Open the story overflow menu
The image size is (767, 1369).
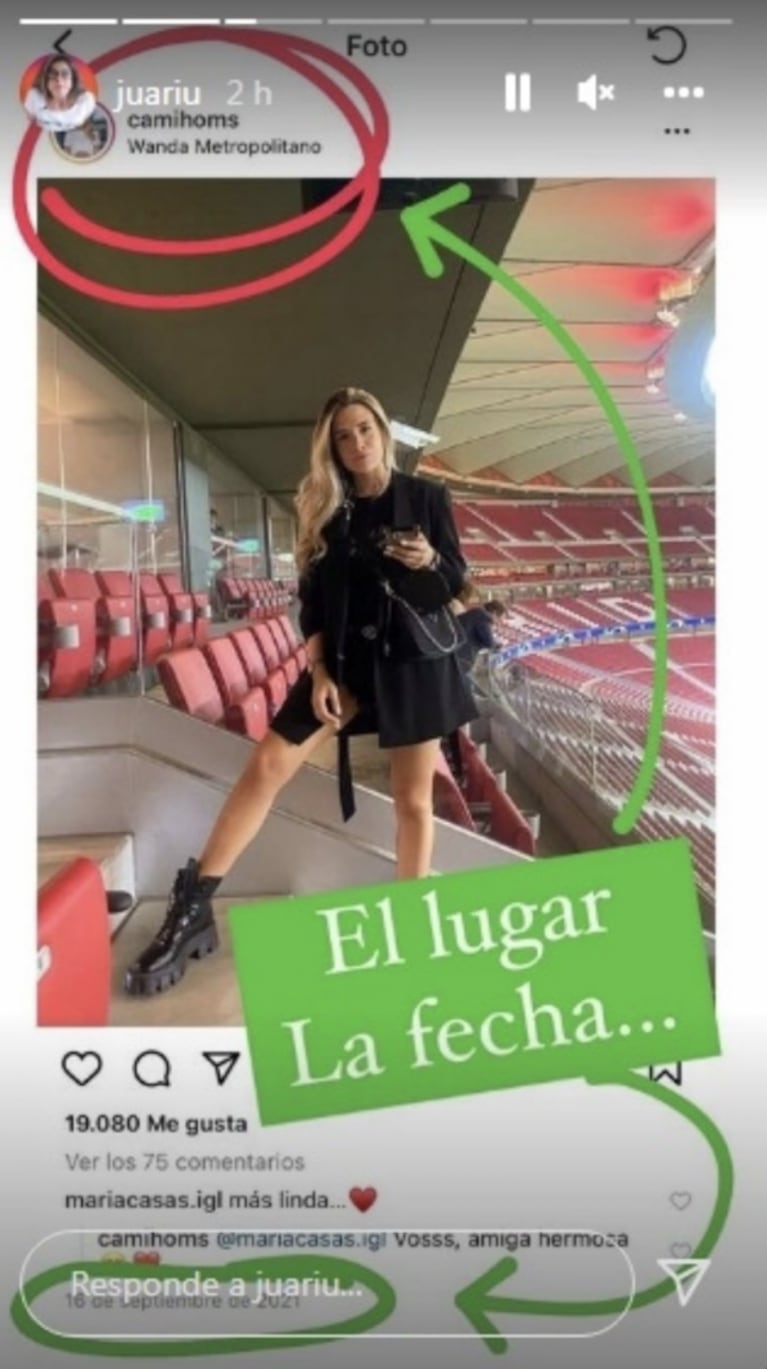(x=683, y=93)
